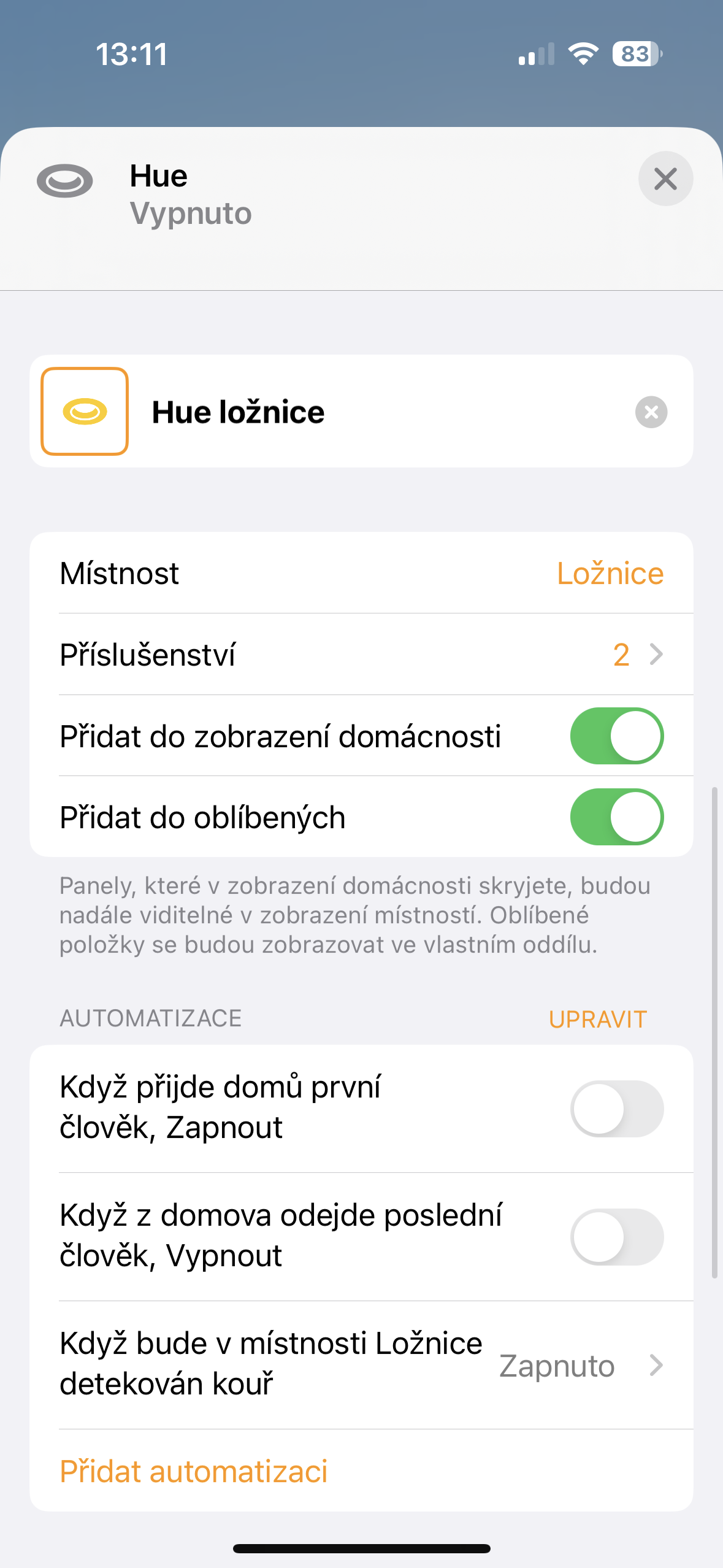Change the Hue ložnice icon
The height and width of the screenshot is (1568, 723).
click(85, 412)
